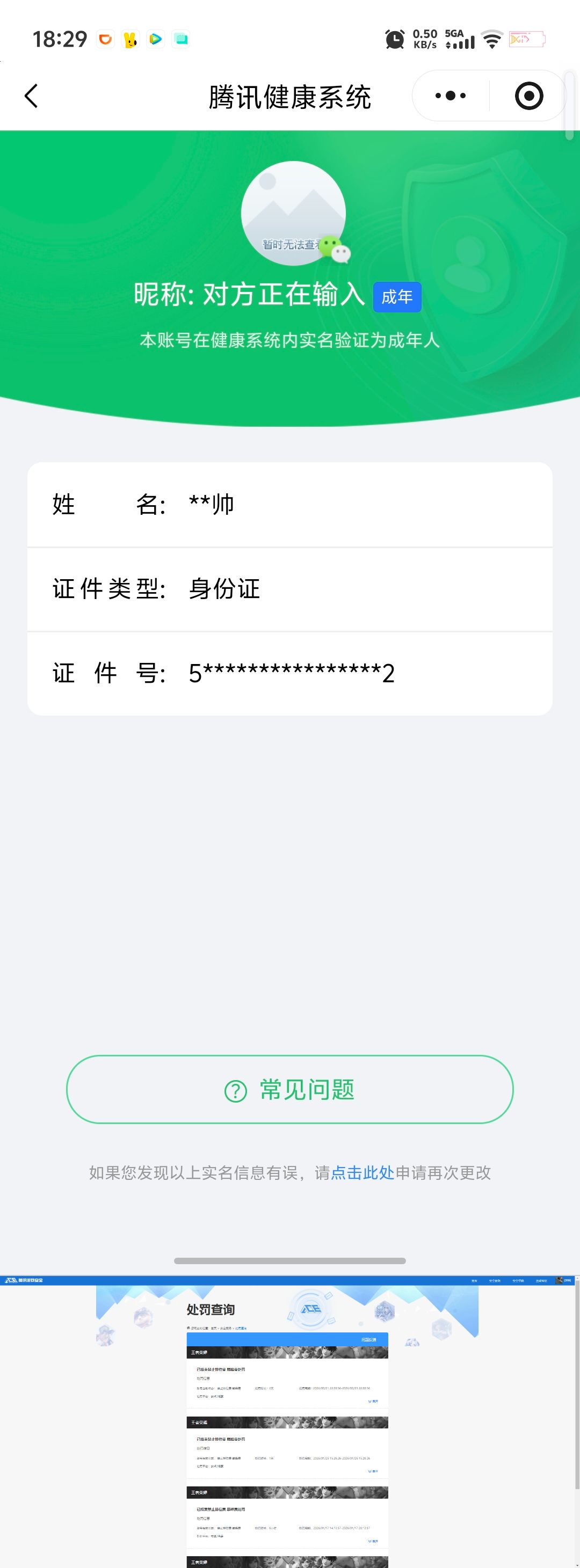Screen dimensions: 580x1568
Task: Open the 活动专区 navigation item
Action: pos(542,1280)
